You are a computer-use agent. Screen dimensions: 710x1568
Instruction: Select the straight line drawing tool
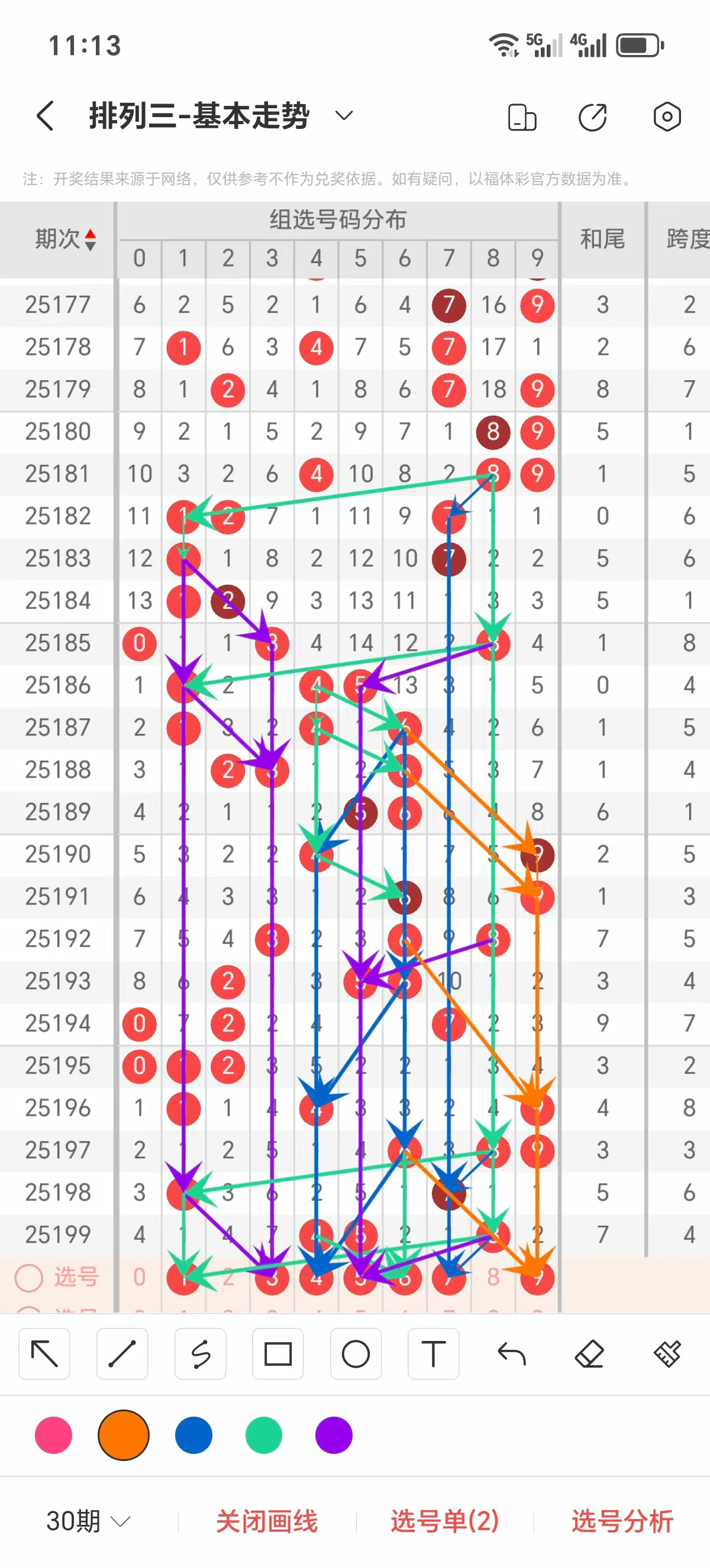[x=122, y=1355]
